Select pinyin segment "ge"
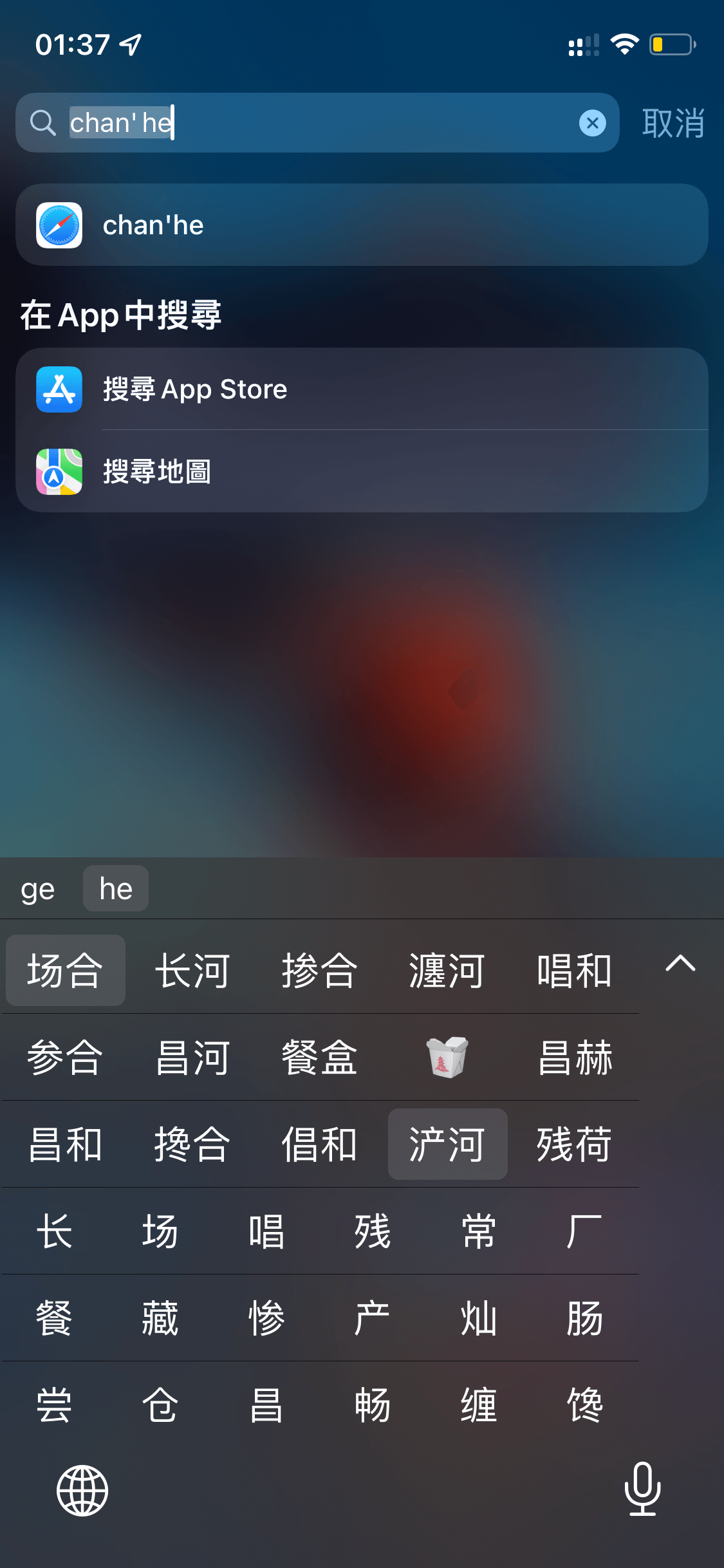The image size is (724, 1568). (x=38, y=889)
